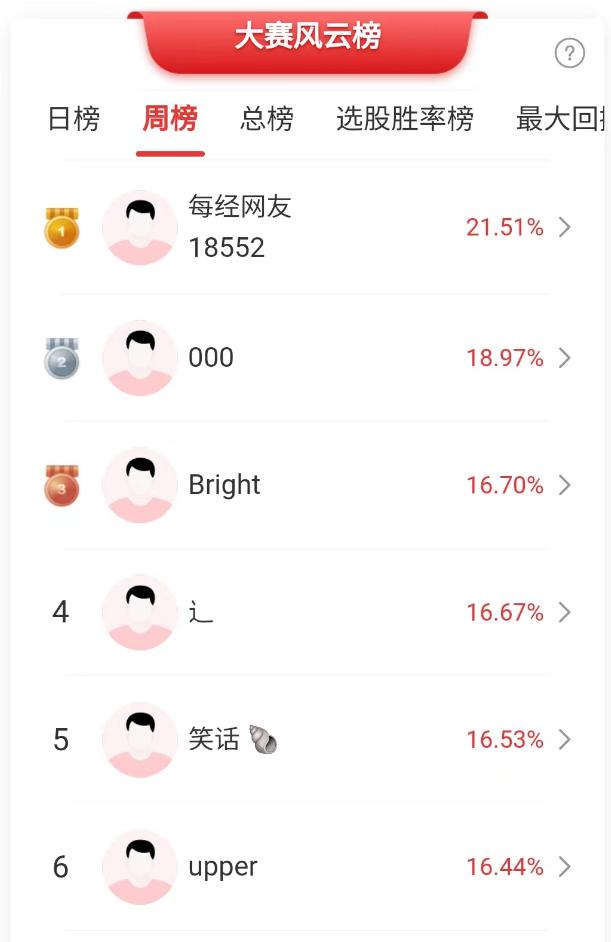Screen dimensions: 611x942
Task: Switch to the 总榜 tab
Action: click(267, 120)
